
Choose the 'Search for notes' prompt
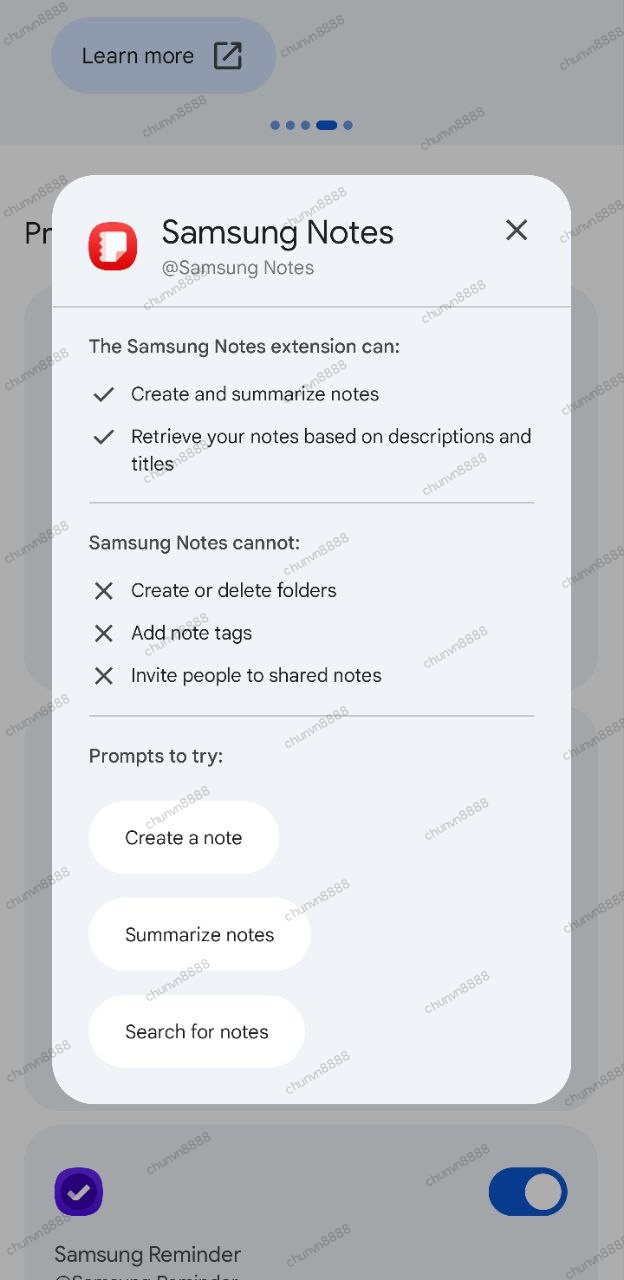(x=197, y=1032)
